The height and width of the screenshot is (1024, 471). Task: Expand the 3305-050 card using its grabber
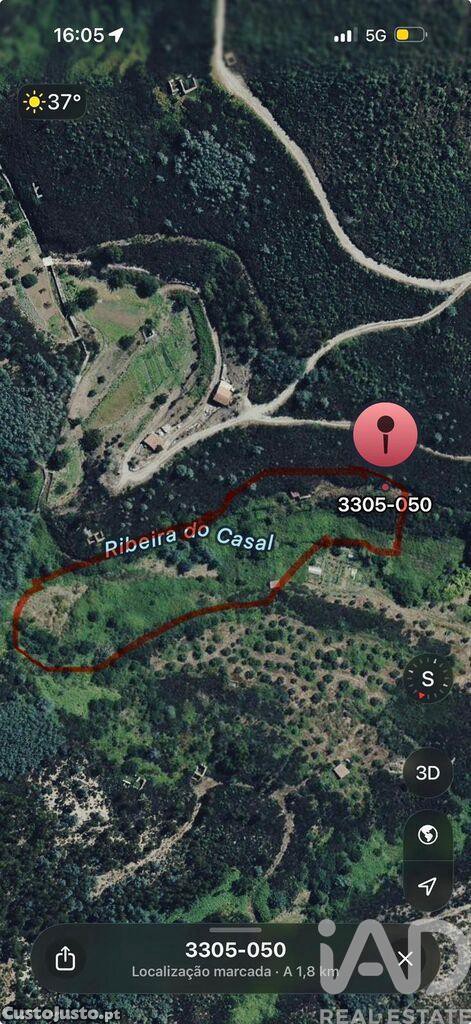click(x=236, y=929)
